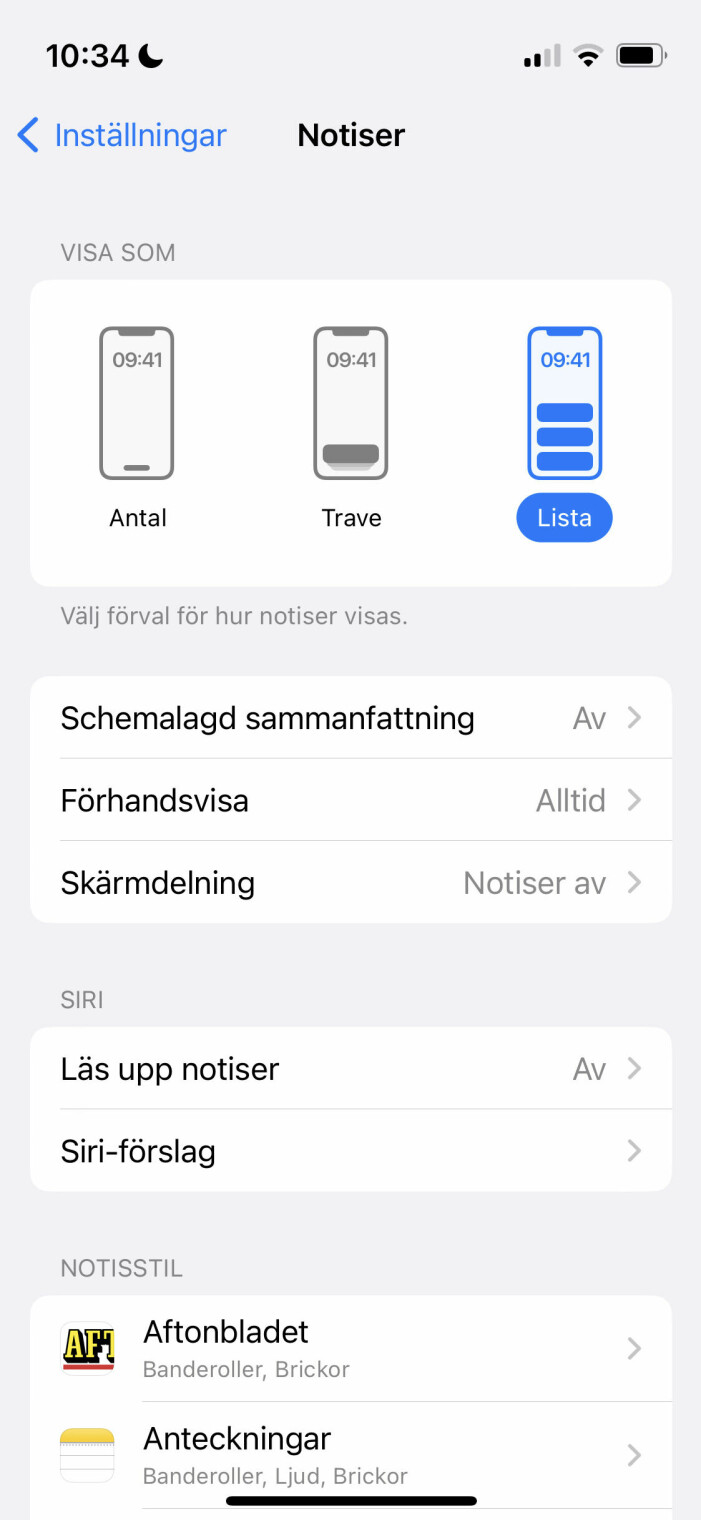Open Skärmdelning notification settings
Viewport: 701px width, 1520px height.
pos(350,882)
